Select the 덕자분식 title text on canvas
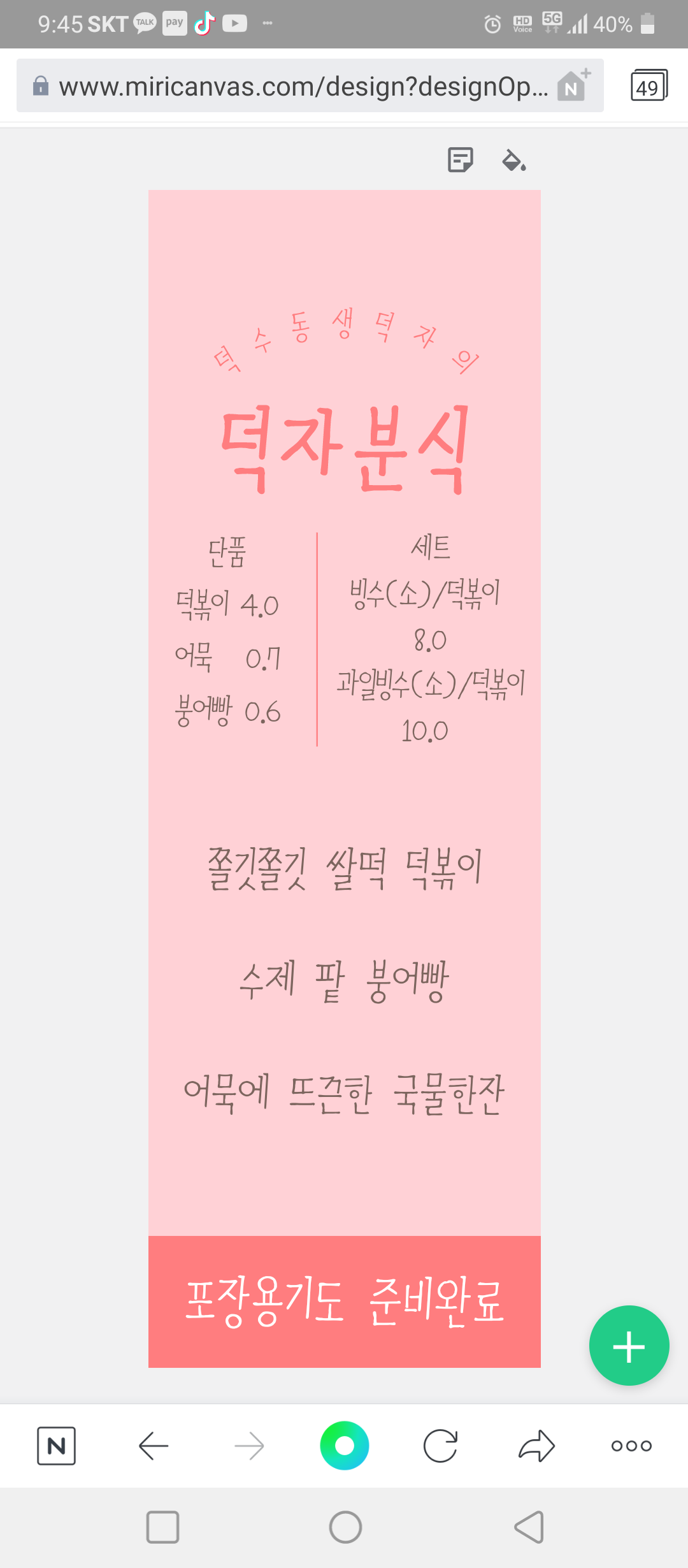Viewport: 688px width, 1568px height. (x=345, y=448)
